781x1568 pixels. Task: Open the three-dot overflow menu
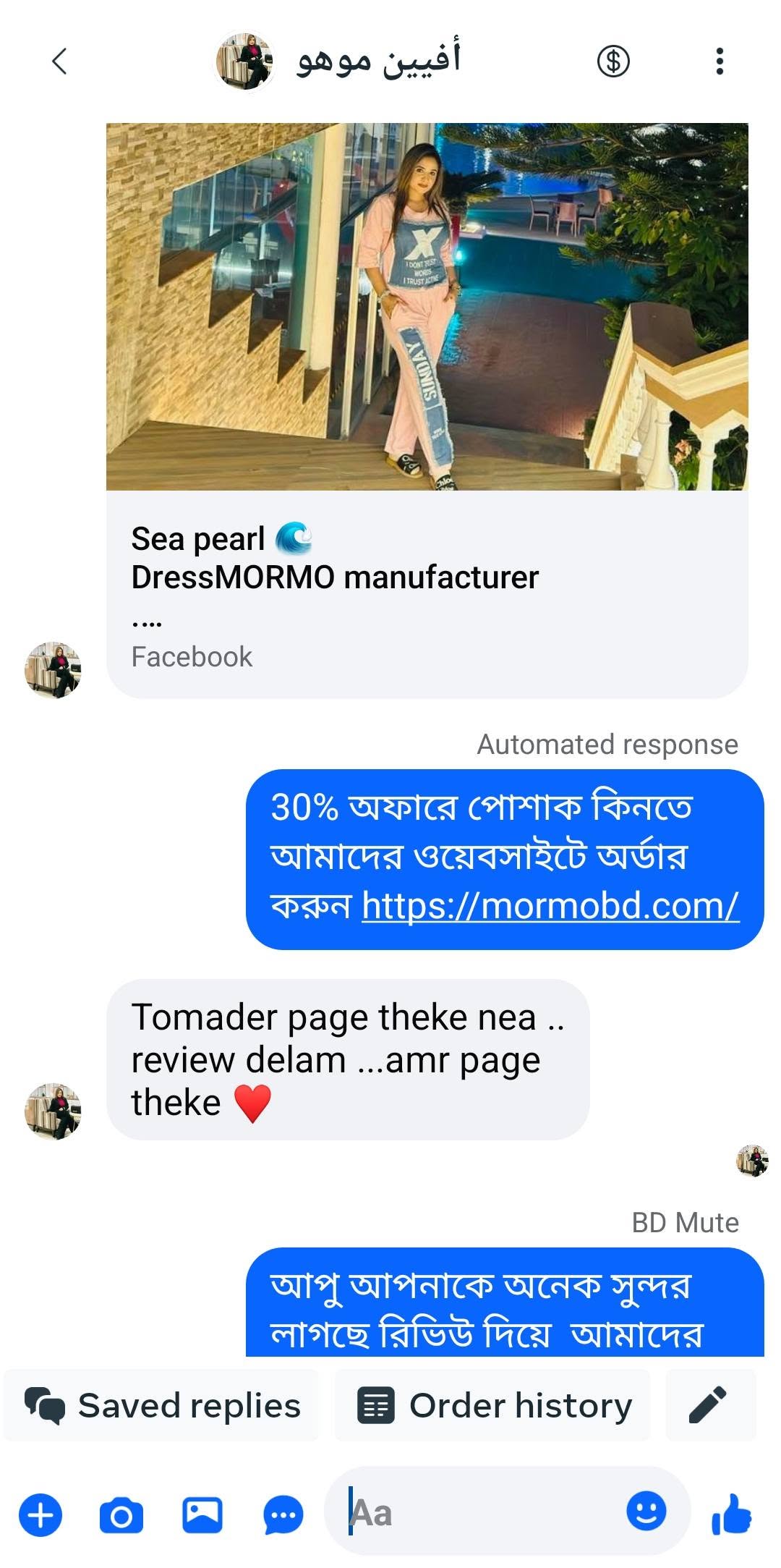[x=719, y=62]
